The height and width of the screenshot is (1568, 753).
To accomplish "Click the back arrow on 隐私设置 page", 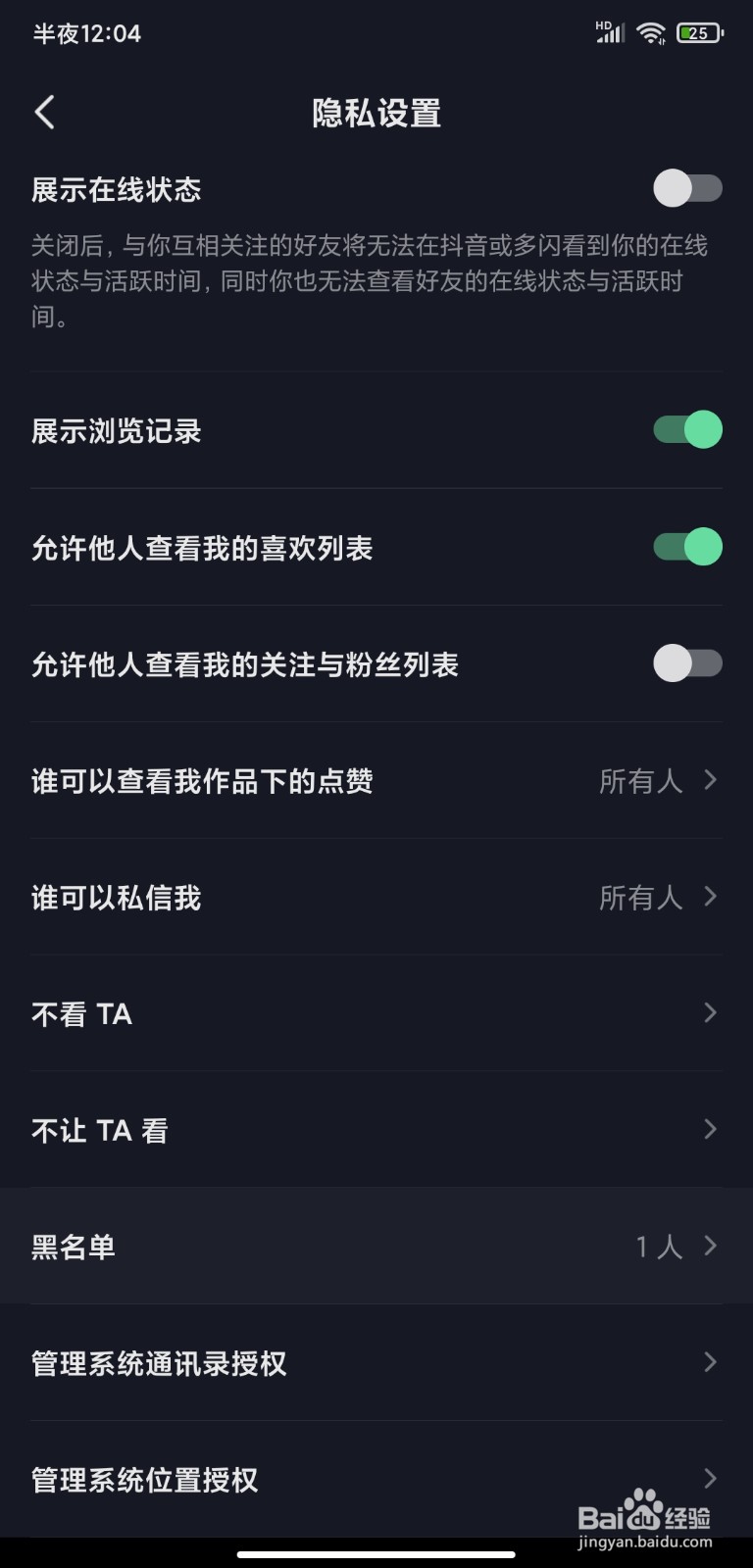I will point(44,113).
